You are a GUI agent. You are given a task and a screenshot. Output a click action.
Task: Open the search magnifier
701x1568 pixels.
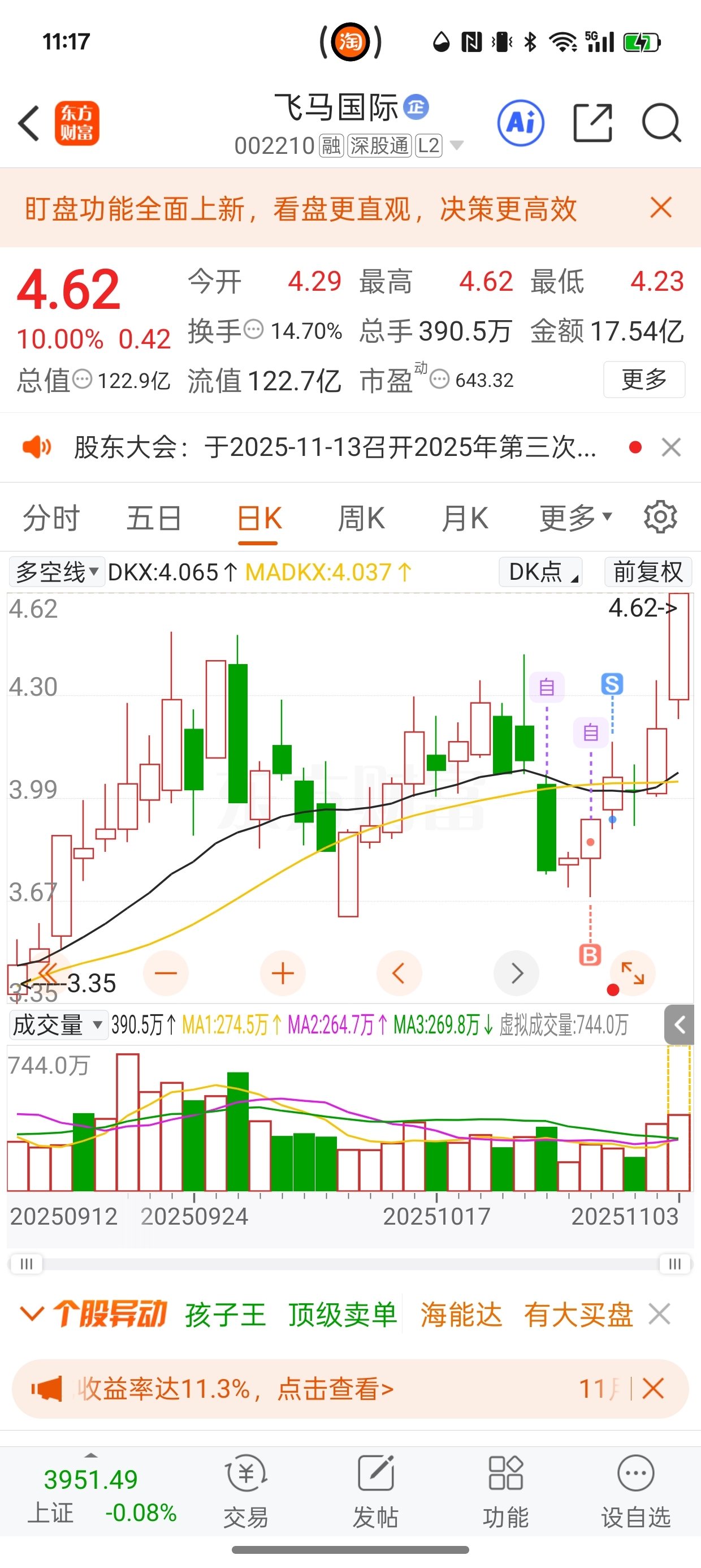[661, 123]
